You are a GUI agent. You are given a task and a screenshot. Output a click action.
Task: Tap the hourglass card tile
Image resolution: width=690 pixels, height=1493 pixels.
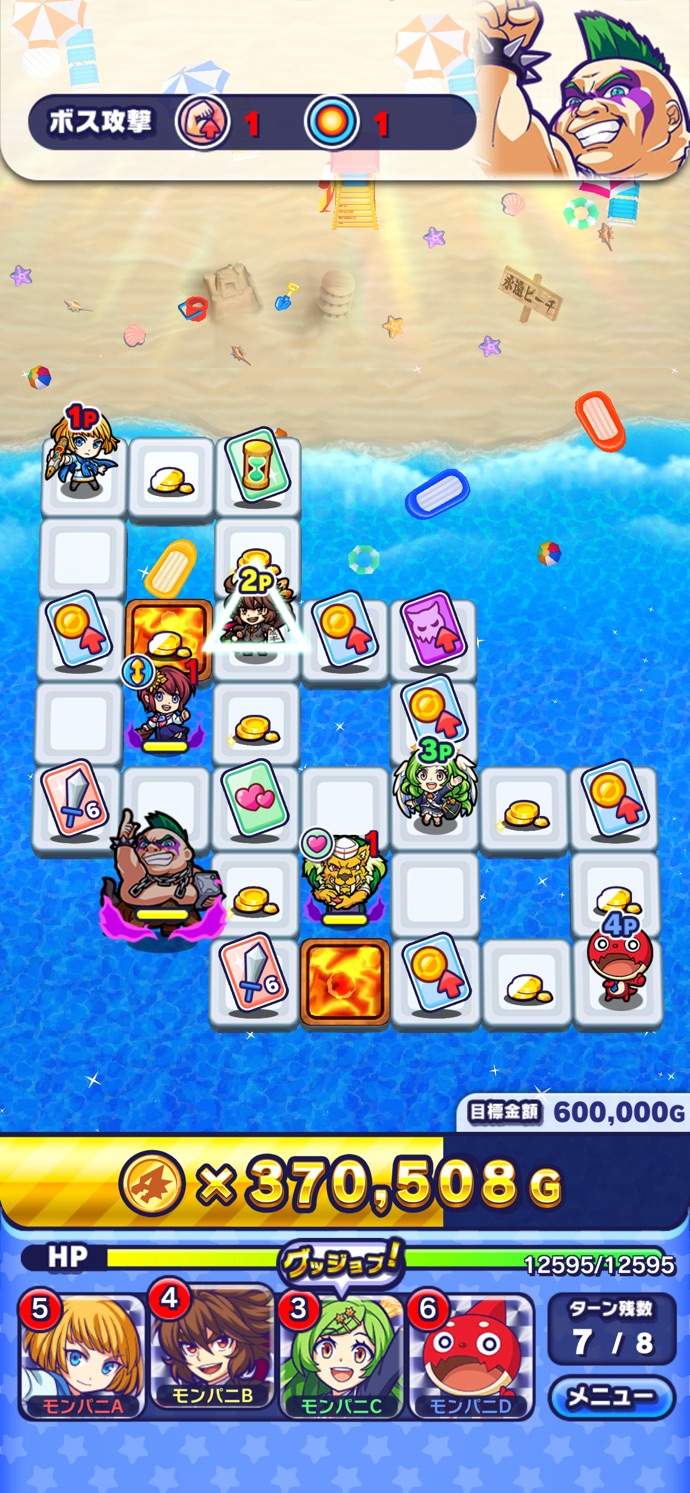(258, 467)
